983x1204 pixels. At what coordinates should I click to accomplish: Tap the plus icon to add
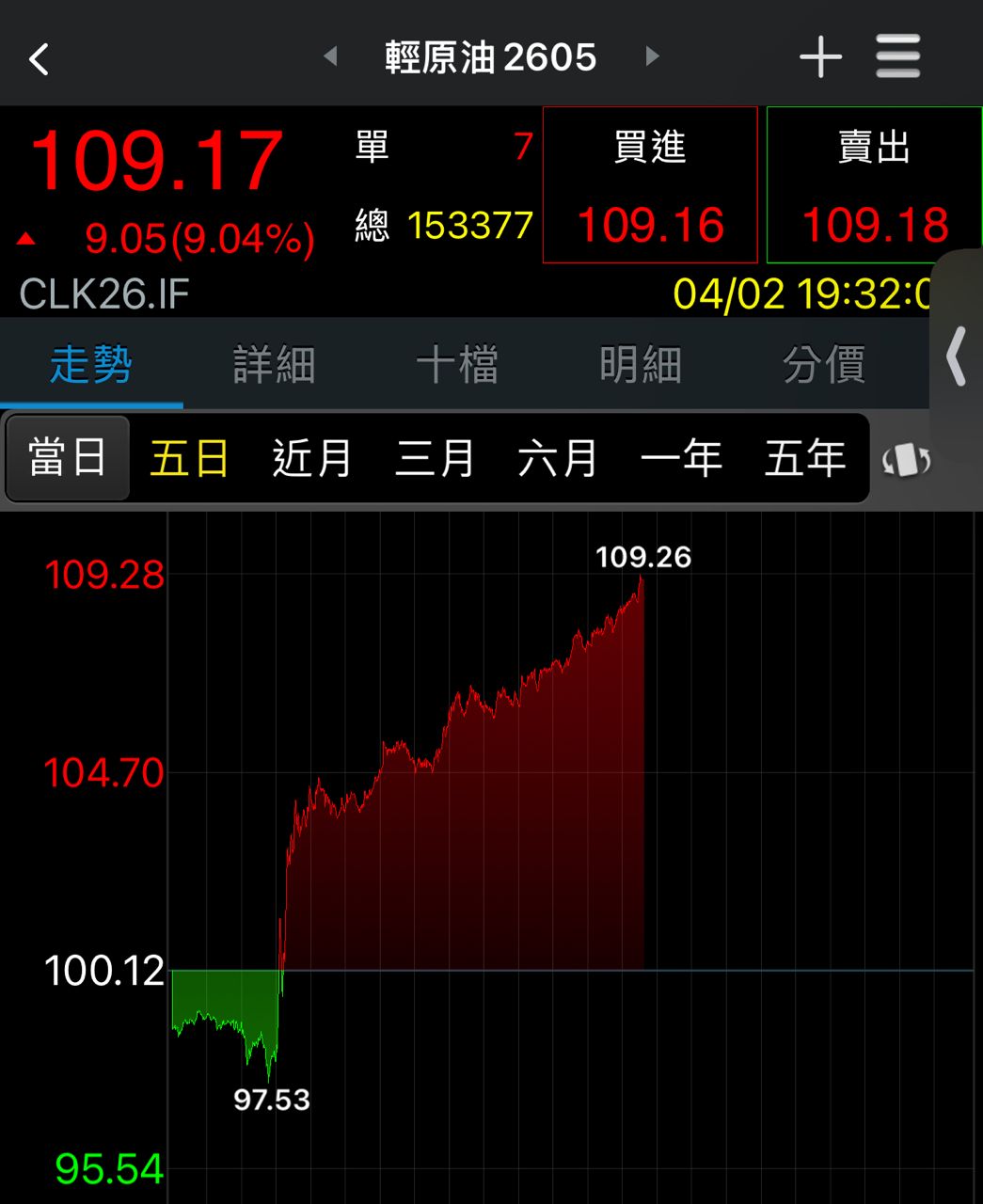click(820, 57)
